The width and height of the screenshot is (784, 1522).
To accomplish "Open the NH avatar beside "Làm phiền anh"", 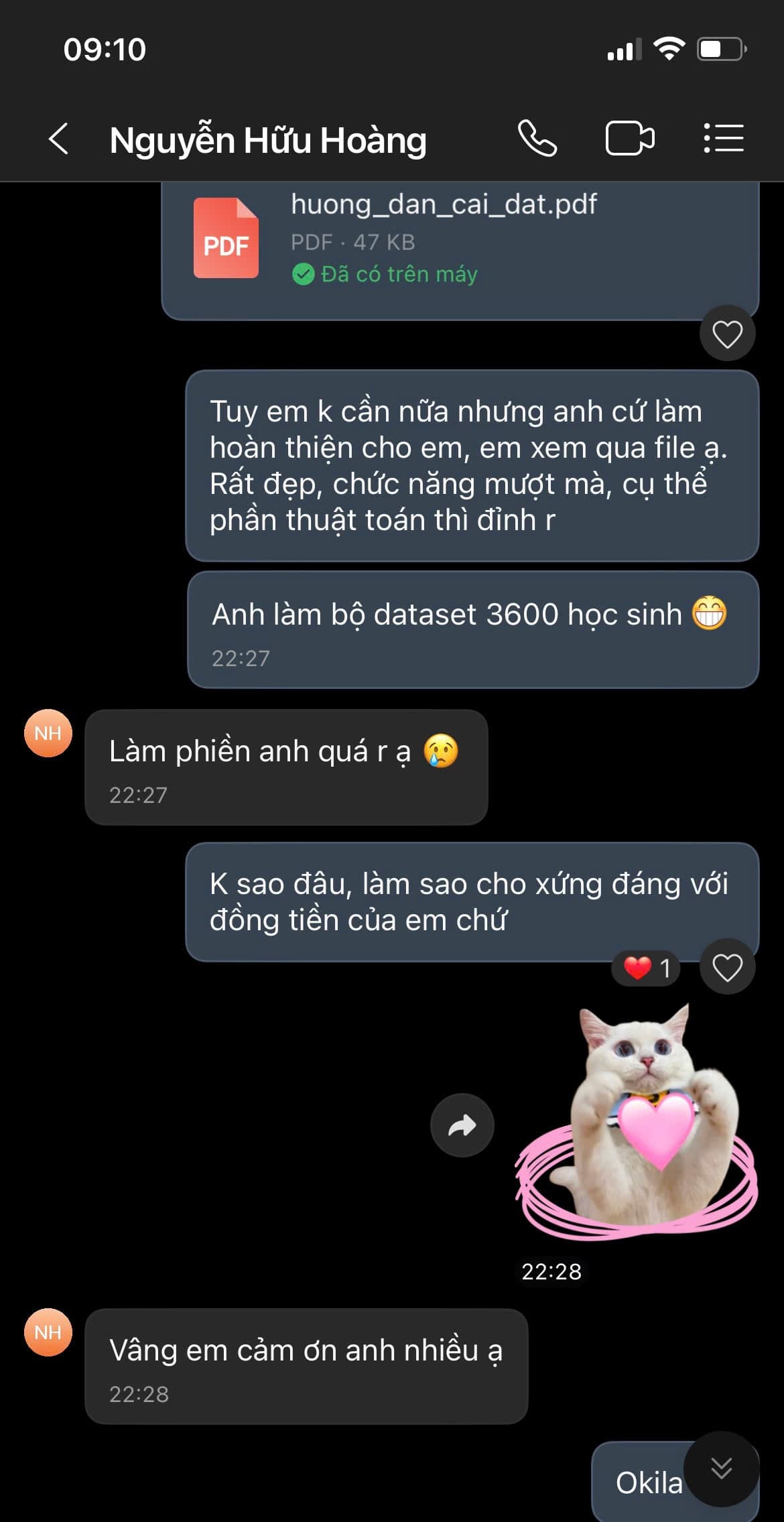I will point(48,733).
